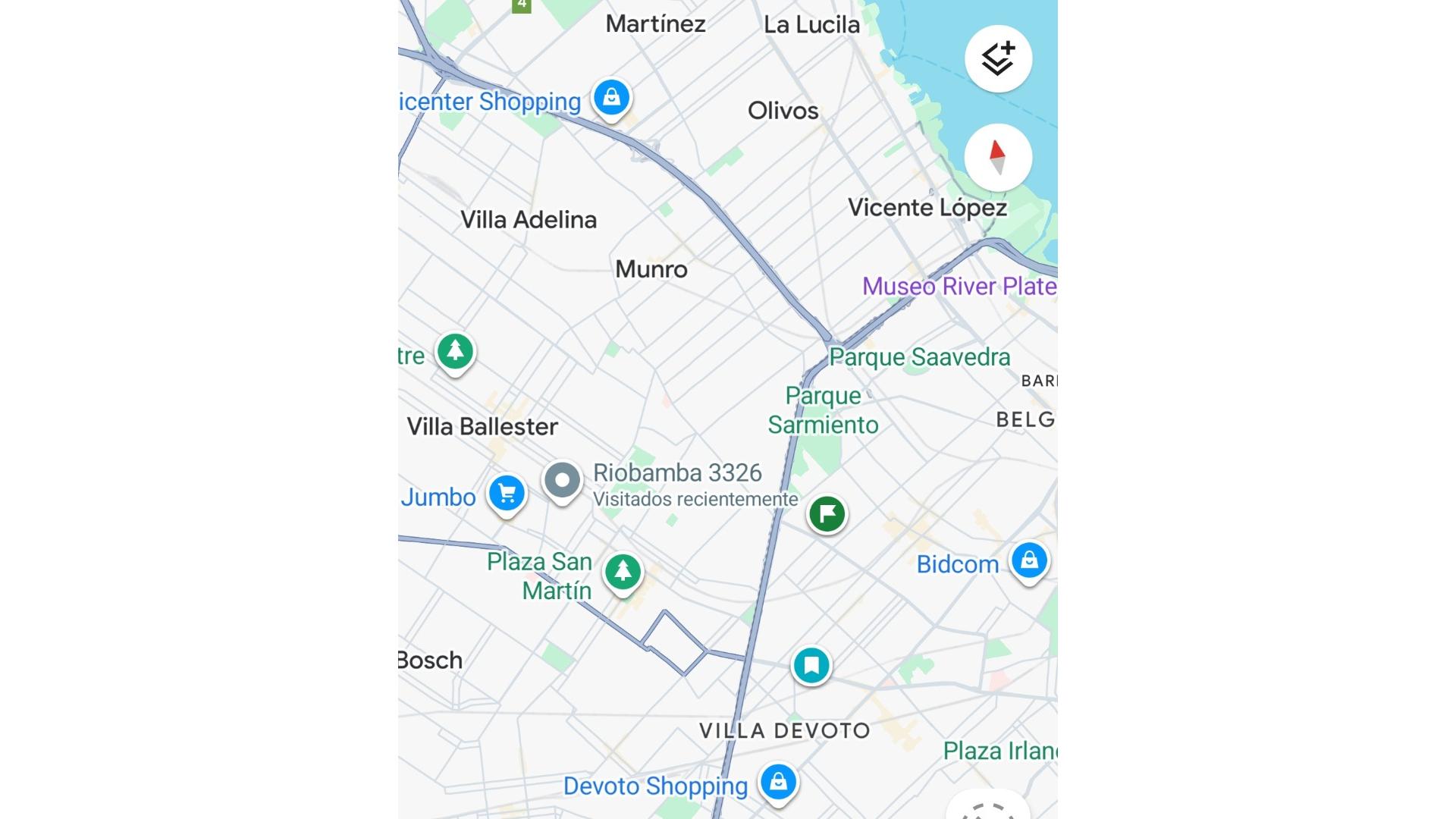
Task: Open Museo River Plate place label
Action: coord(959,287)
